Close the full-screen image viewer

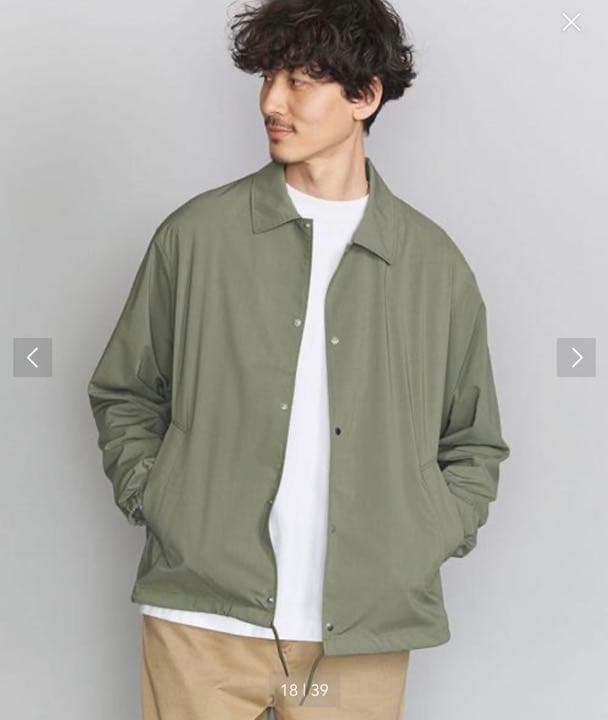tap(571, 22)
